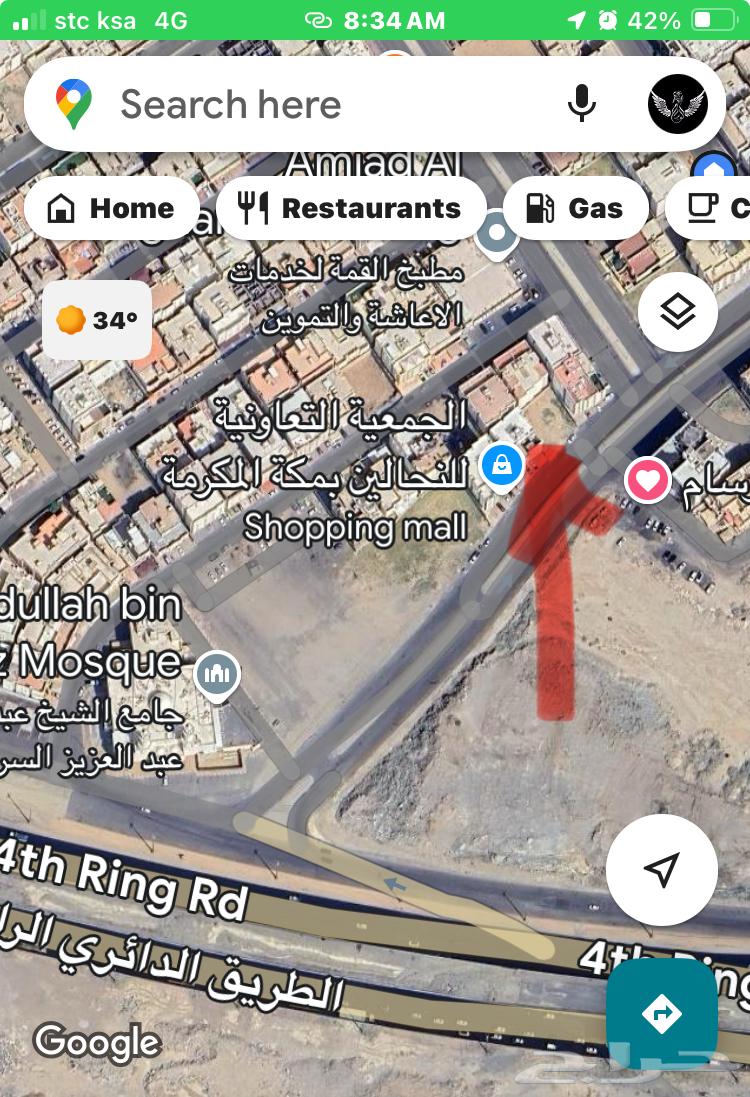
Task: Tap the Shopping mall map pin
Action: 502,465
